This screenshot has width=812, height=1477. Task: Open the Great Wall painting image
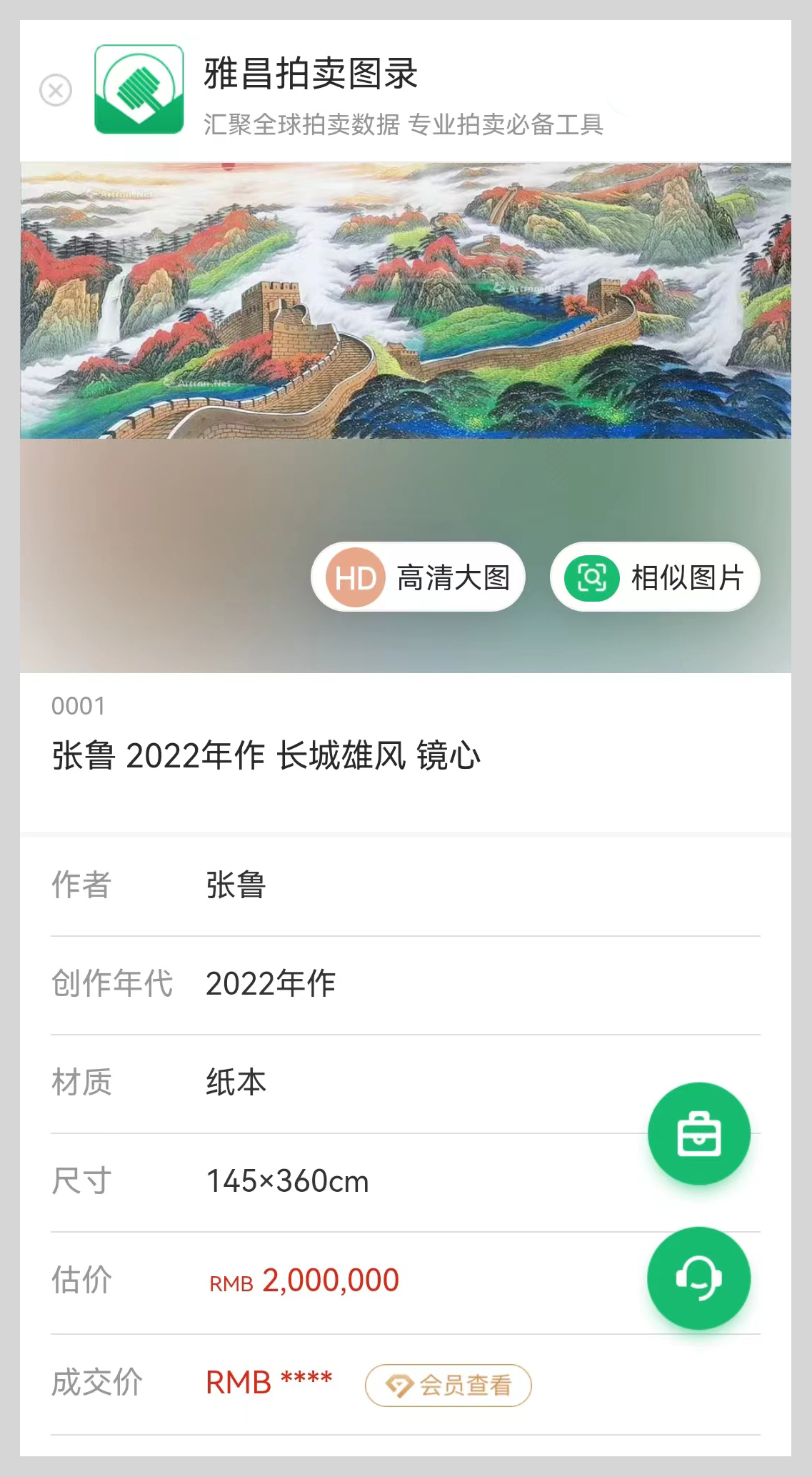(405, 301)
